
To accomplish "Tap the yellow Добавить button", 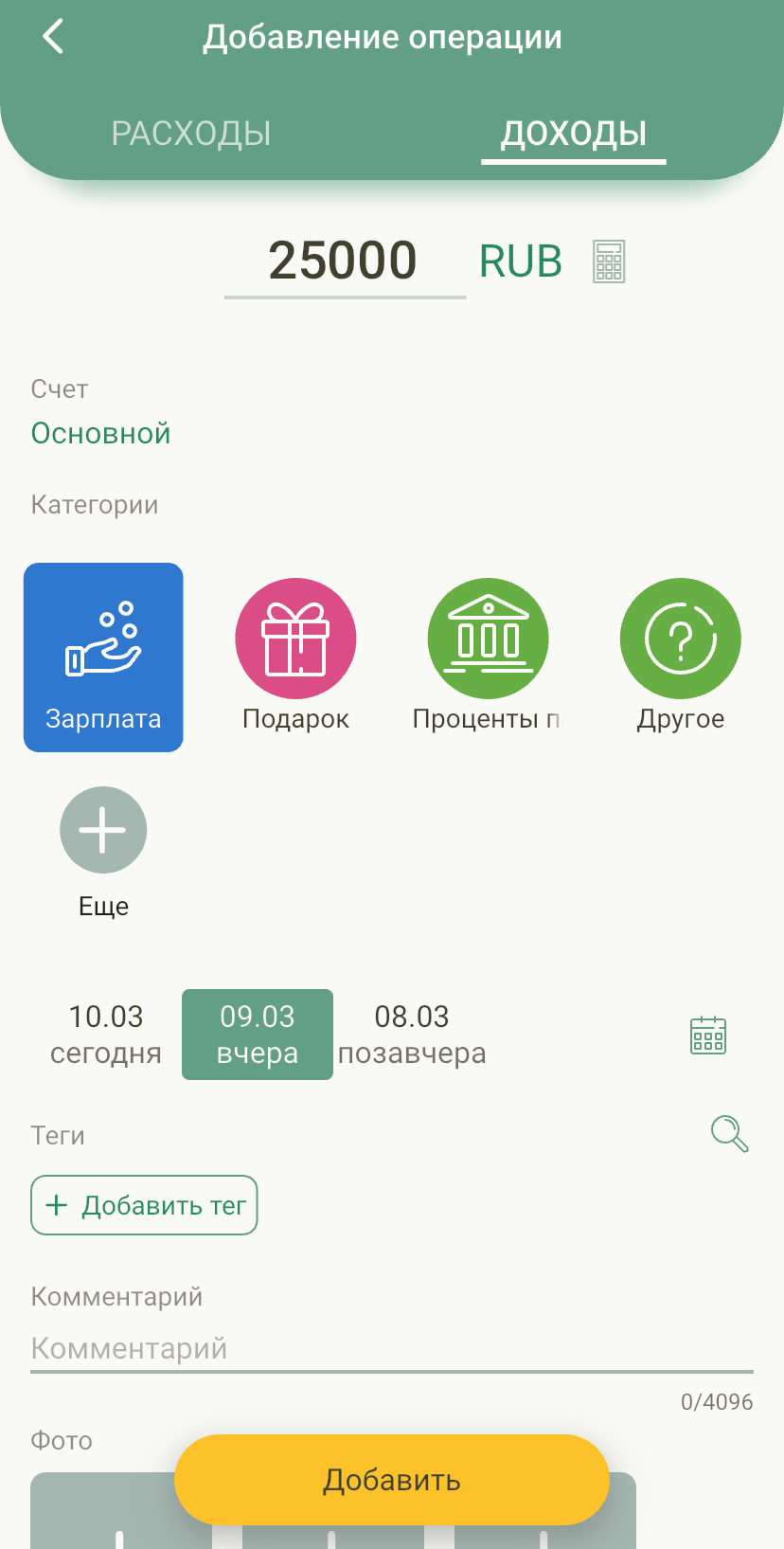I will point(392,1480).
